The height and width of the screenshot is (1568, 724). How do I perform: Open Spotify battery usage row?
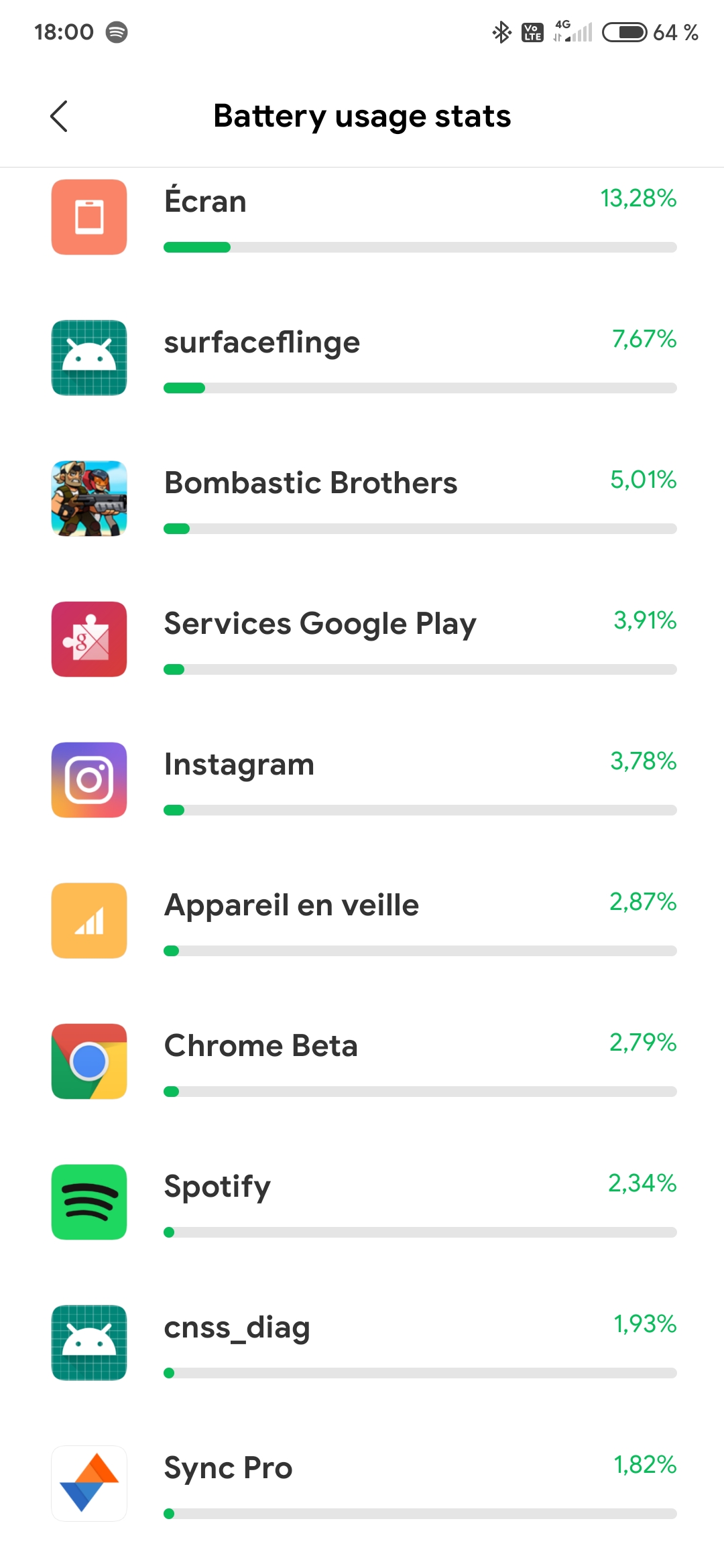(x=362, y=1202)
